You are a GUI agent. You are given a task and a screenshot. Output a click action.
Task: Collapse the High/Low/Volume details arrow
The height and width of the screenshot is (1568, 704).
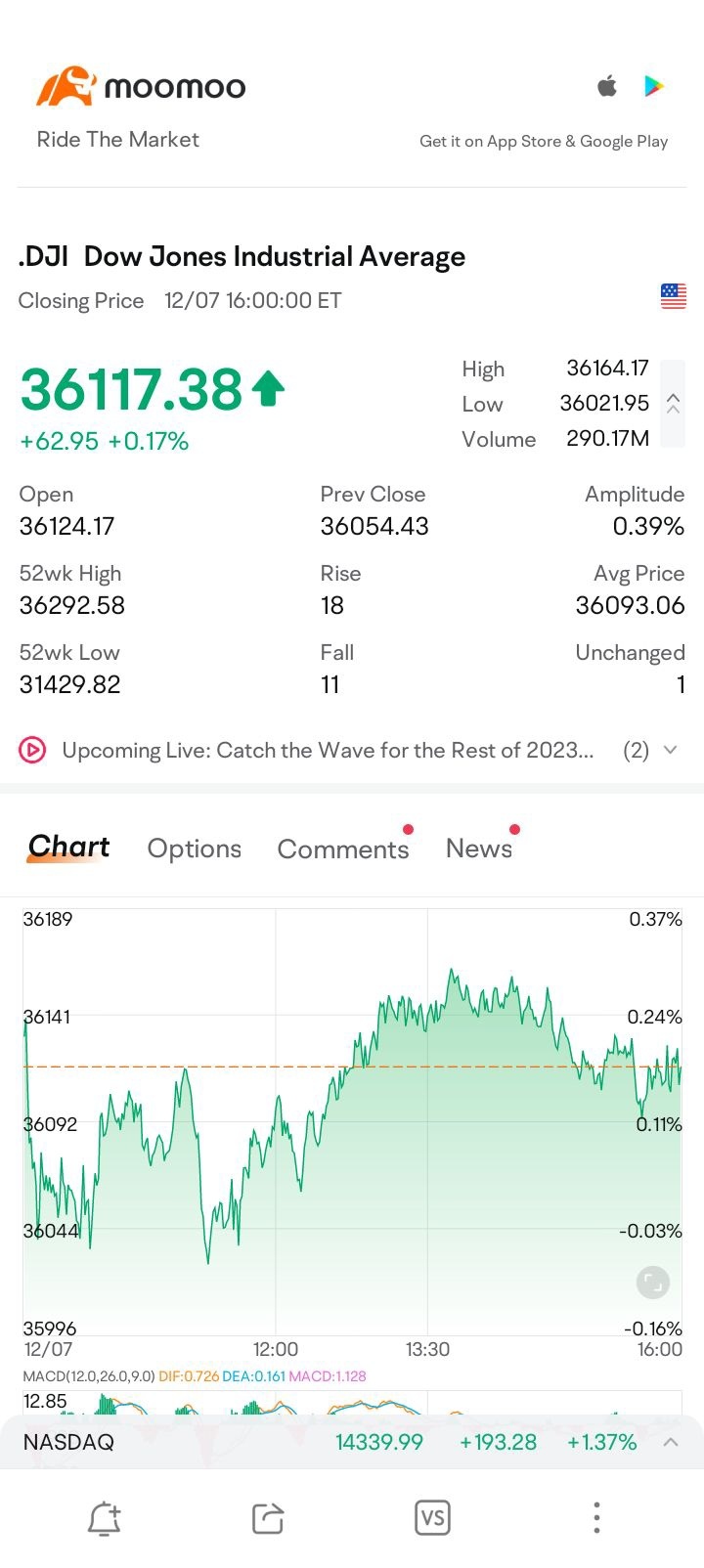coord(673,404)
